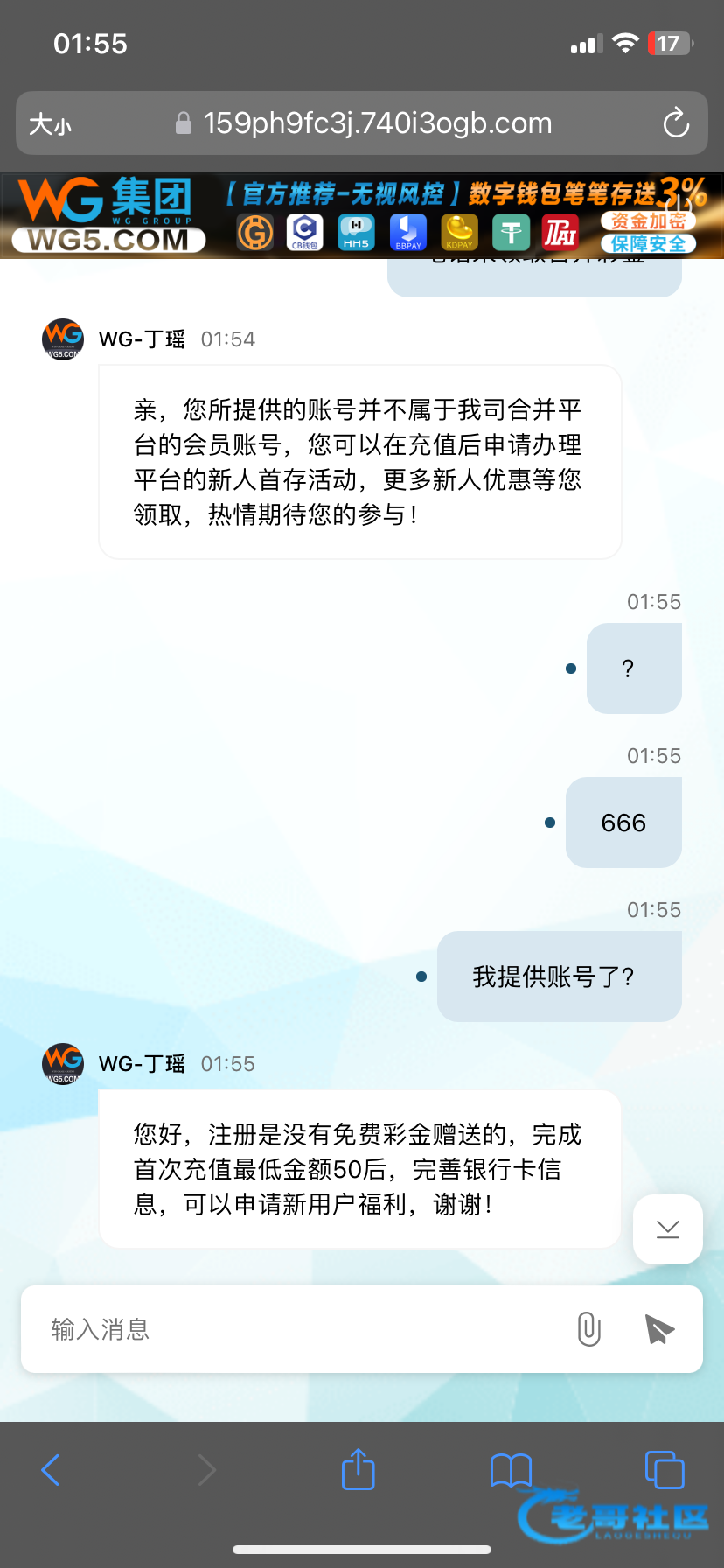This screenshot has width=724, height=1568.
Task: Tap the URL address bar
Action: tap(376, 123)
